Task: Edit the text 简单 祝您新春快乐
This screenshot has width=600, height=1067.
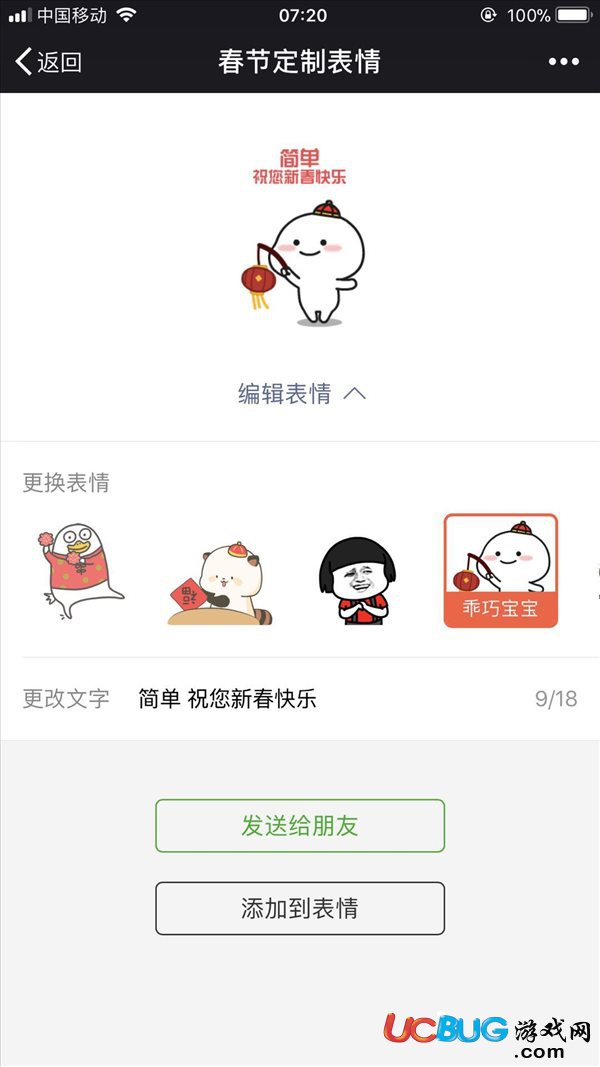Action: coord(227,699)
